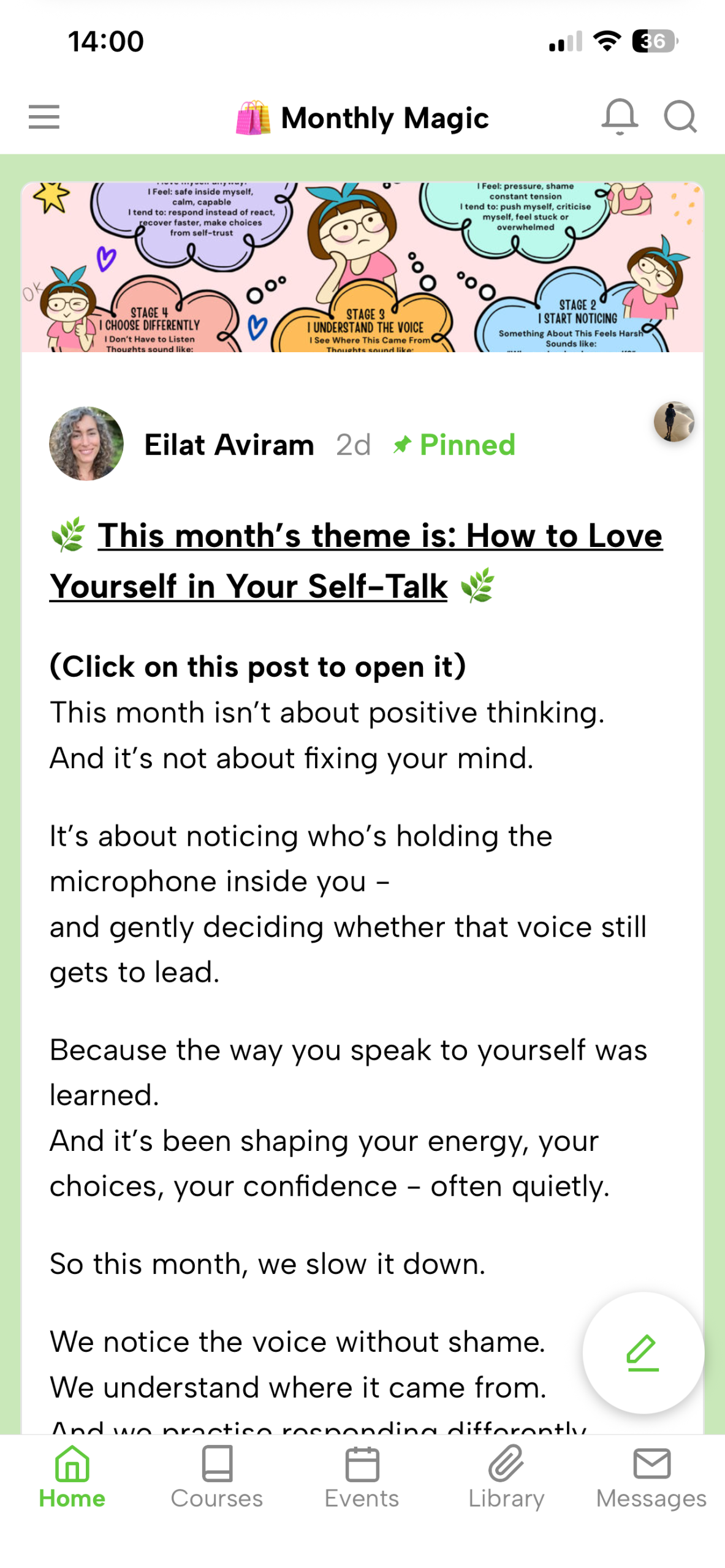
Task: Open the notifications bell
Action: 619,116
